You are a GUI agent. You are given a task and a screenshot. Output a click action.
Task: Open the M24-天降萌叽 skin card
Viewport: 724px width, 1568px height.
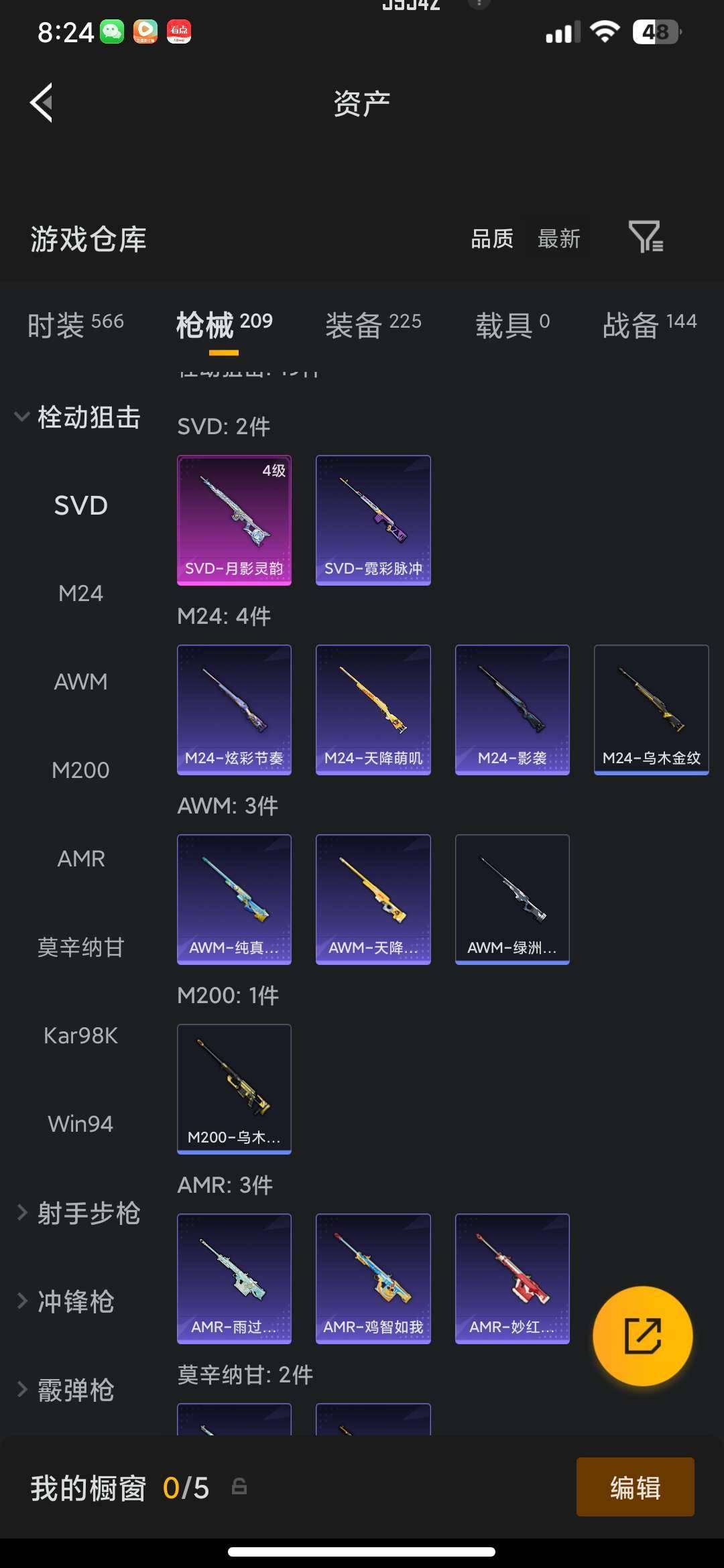(373, 710)
